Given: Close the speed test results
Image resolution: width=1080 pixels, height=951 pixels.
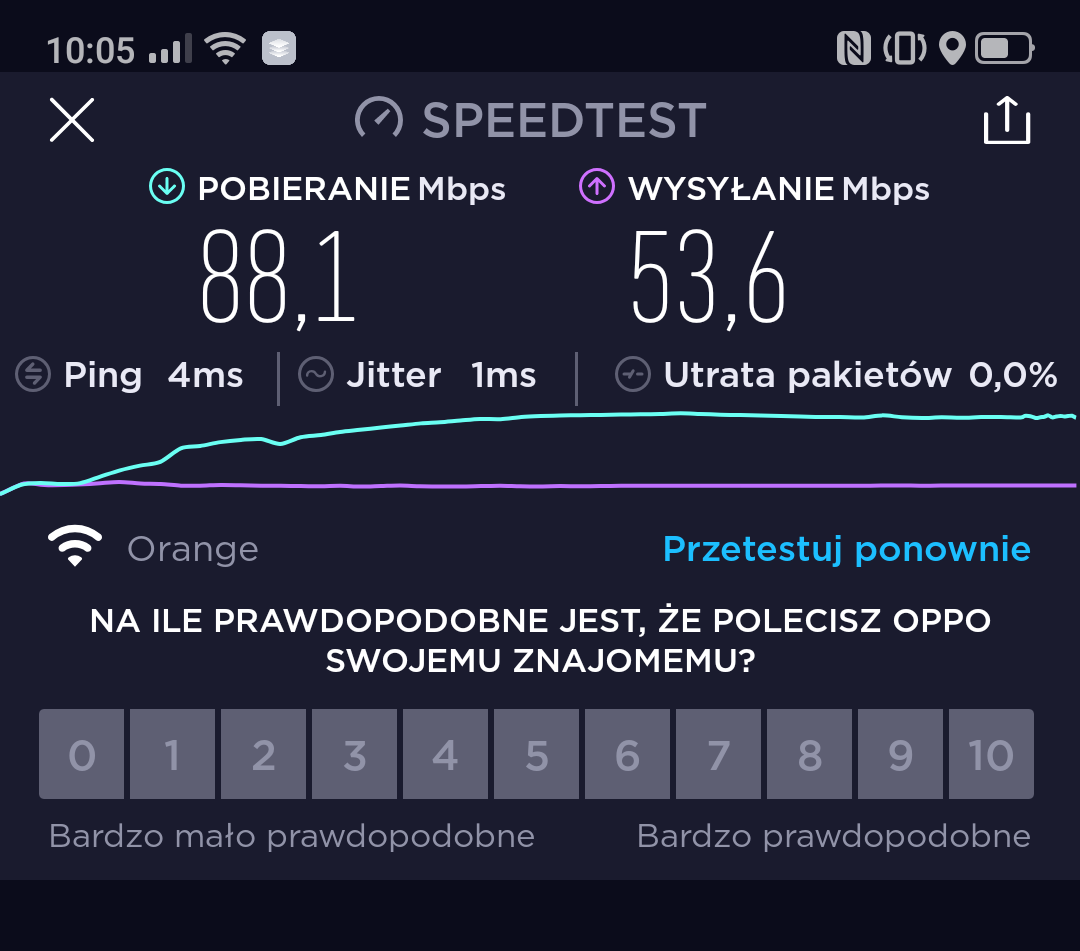Looking at the screenshot, I should coord(72,121).
